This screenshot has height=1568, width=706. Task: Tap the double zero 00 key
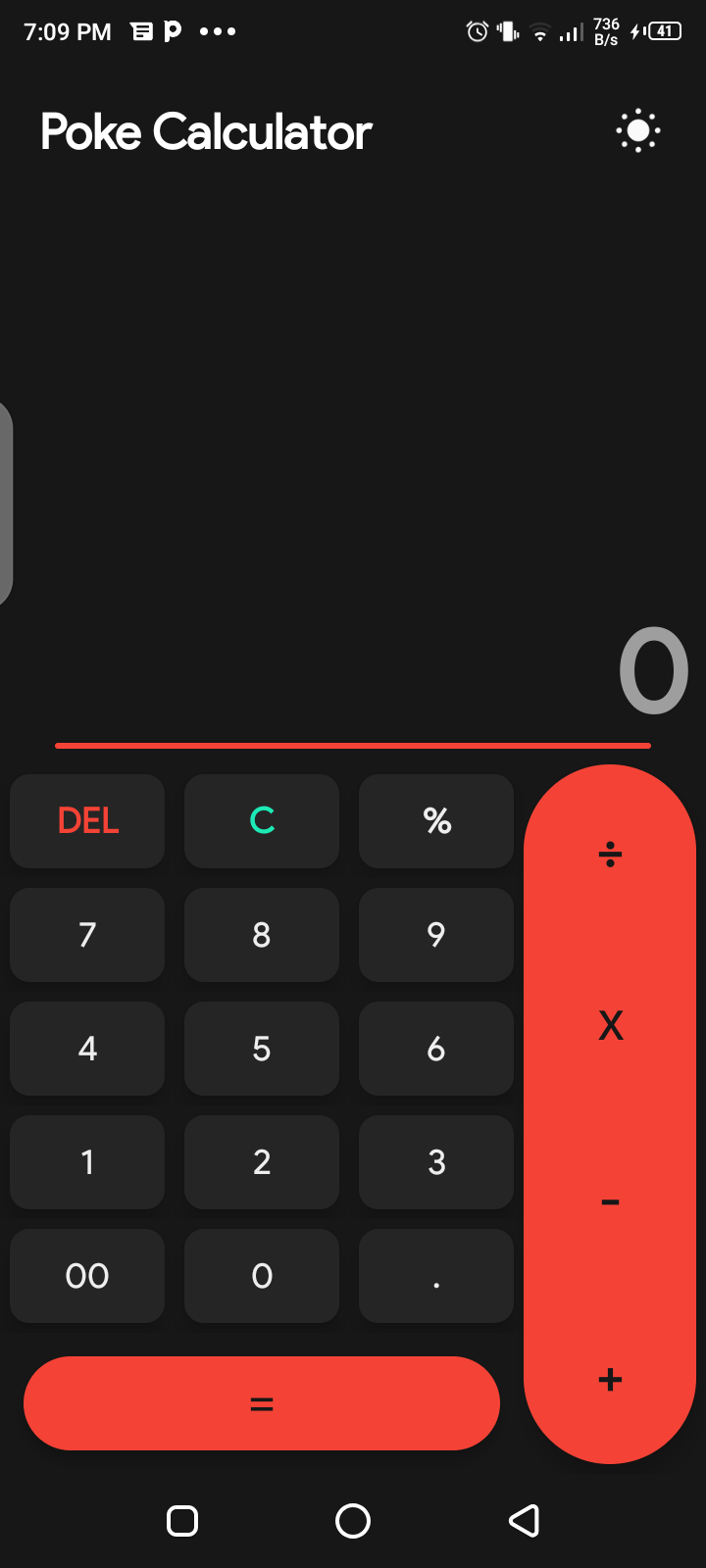(87, 1276)
